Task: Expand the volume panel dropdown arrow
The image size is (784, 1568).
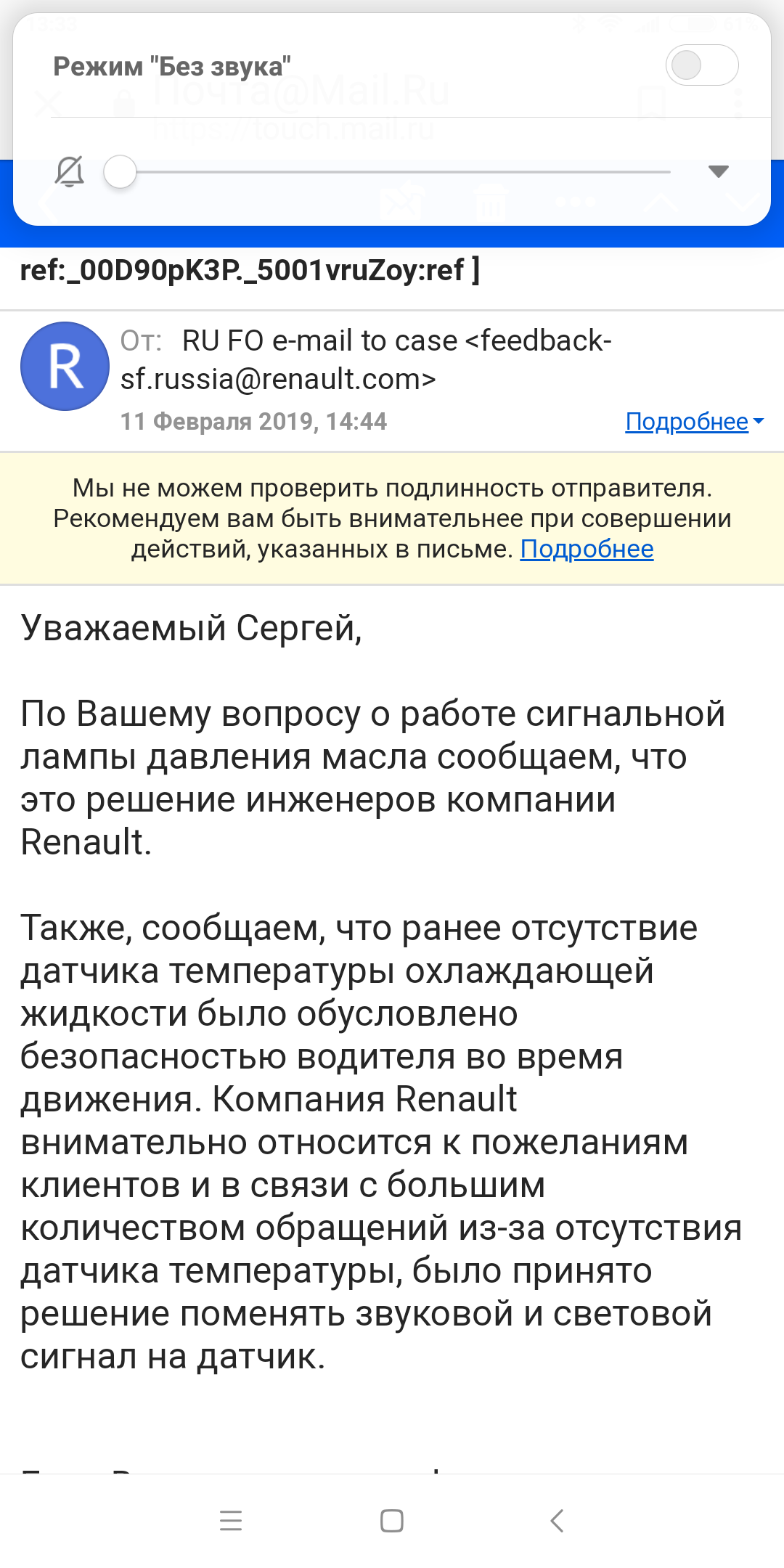Action: pyautogui.click(x=718, y=171)
